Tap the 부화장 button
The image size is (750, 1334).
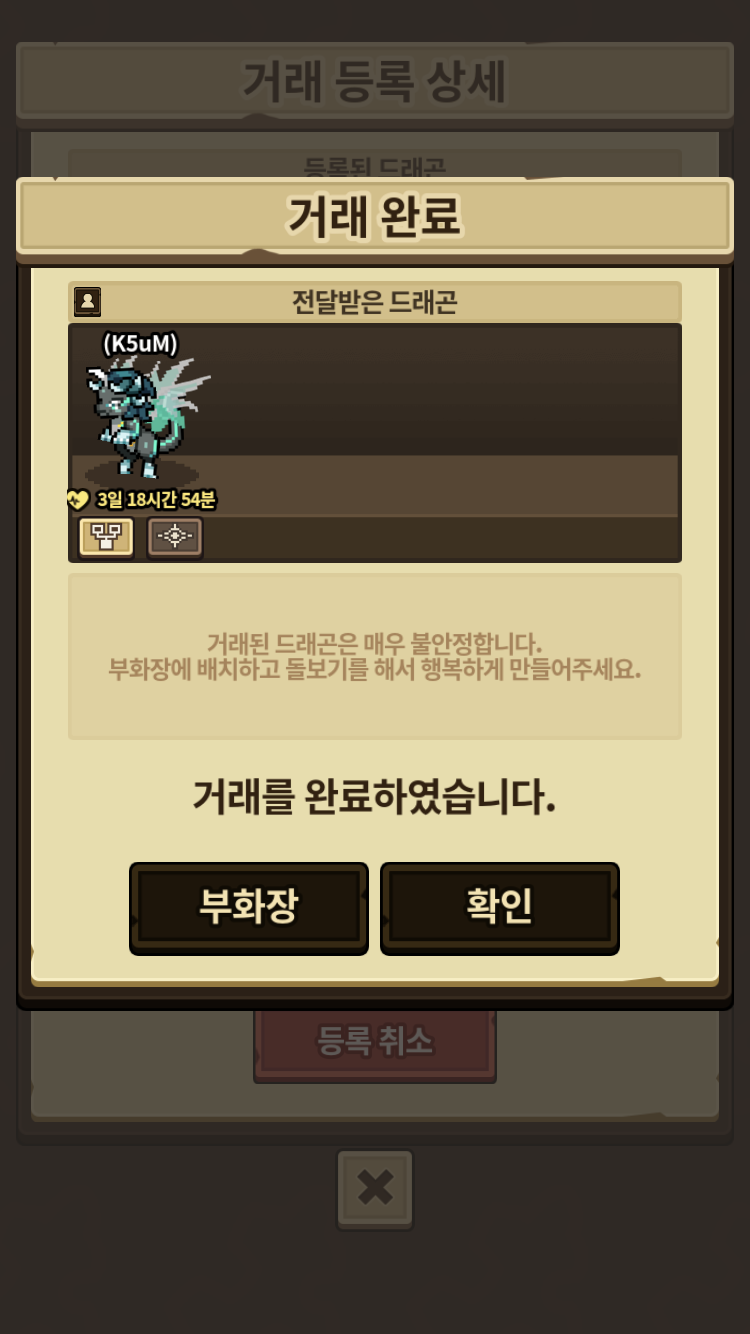(x=249, y=907)
